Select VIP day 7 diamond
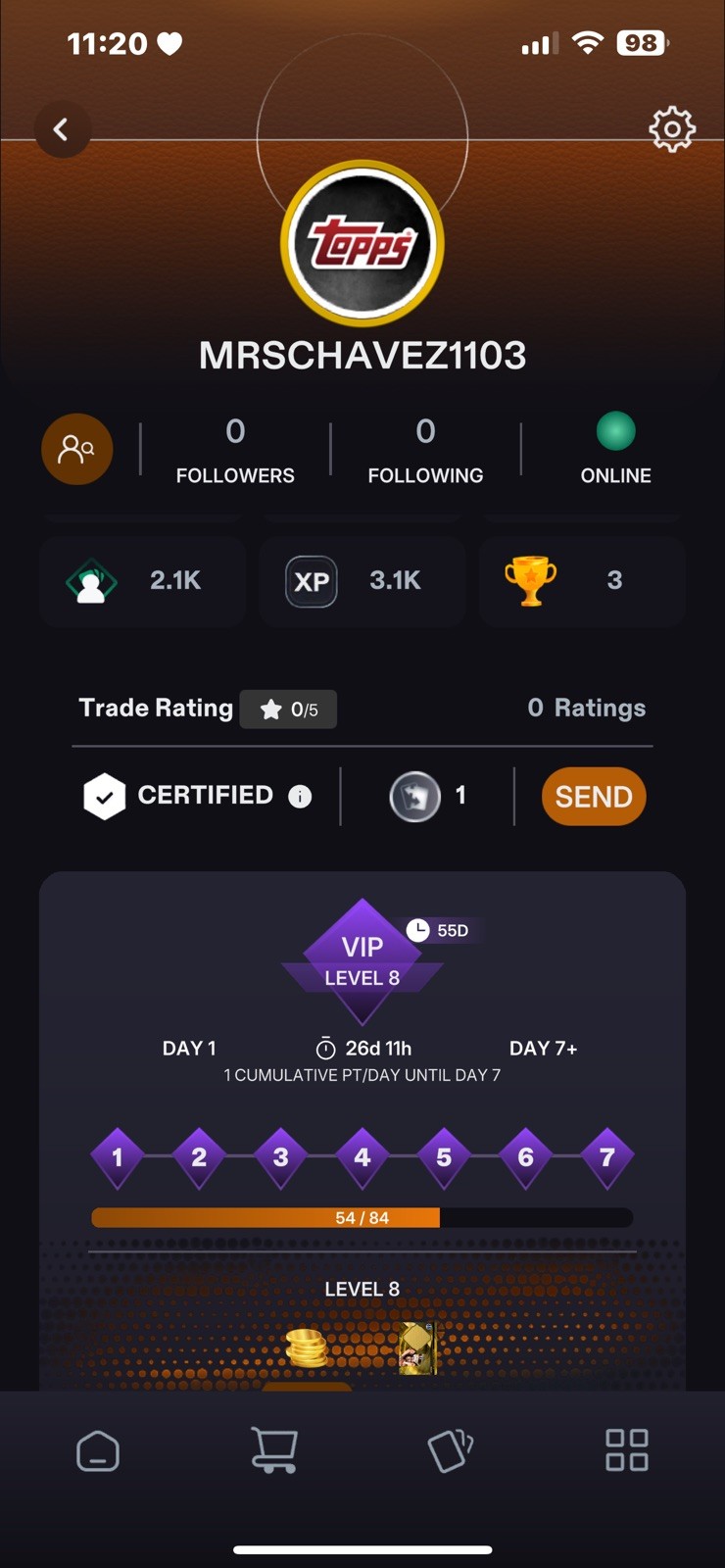The image size is (725, 1568). pyautogui.click(x=607, y=1157)
